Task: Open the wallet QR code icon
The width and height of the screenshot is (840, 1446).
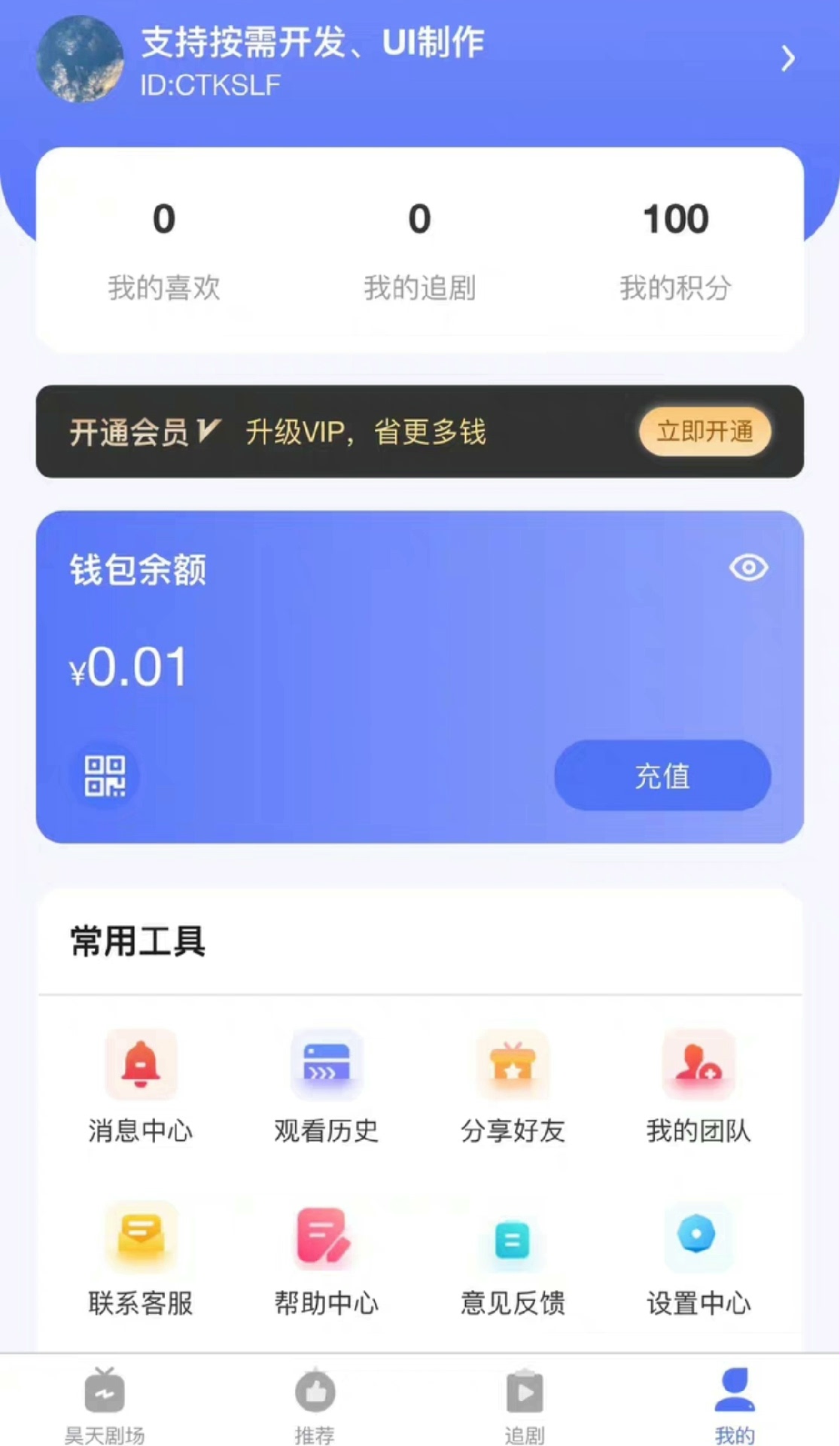Action: click(x=105, y=776)
